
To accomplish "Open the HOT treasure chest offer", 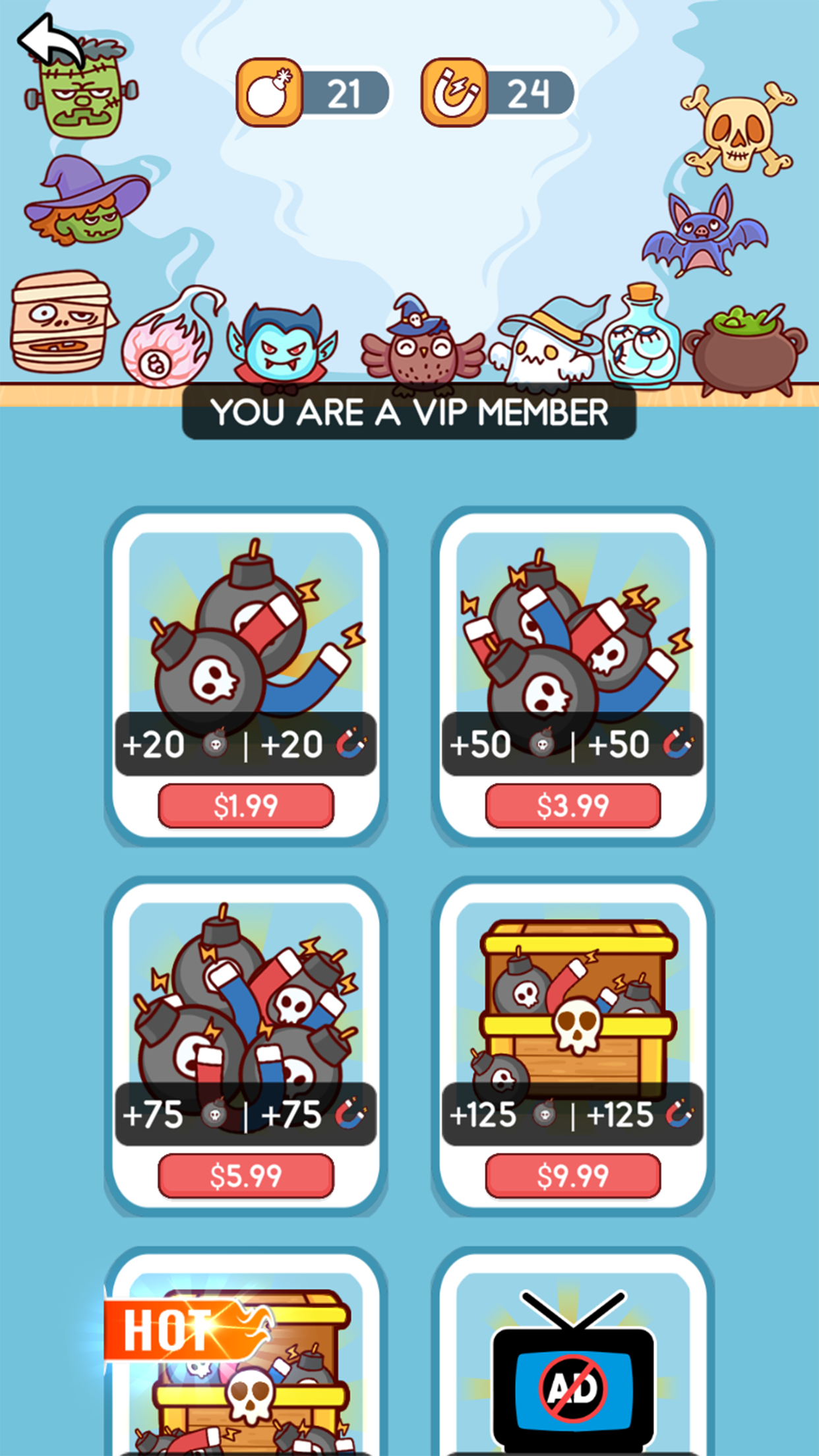I will [245, 1372].
